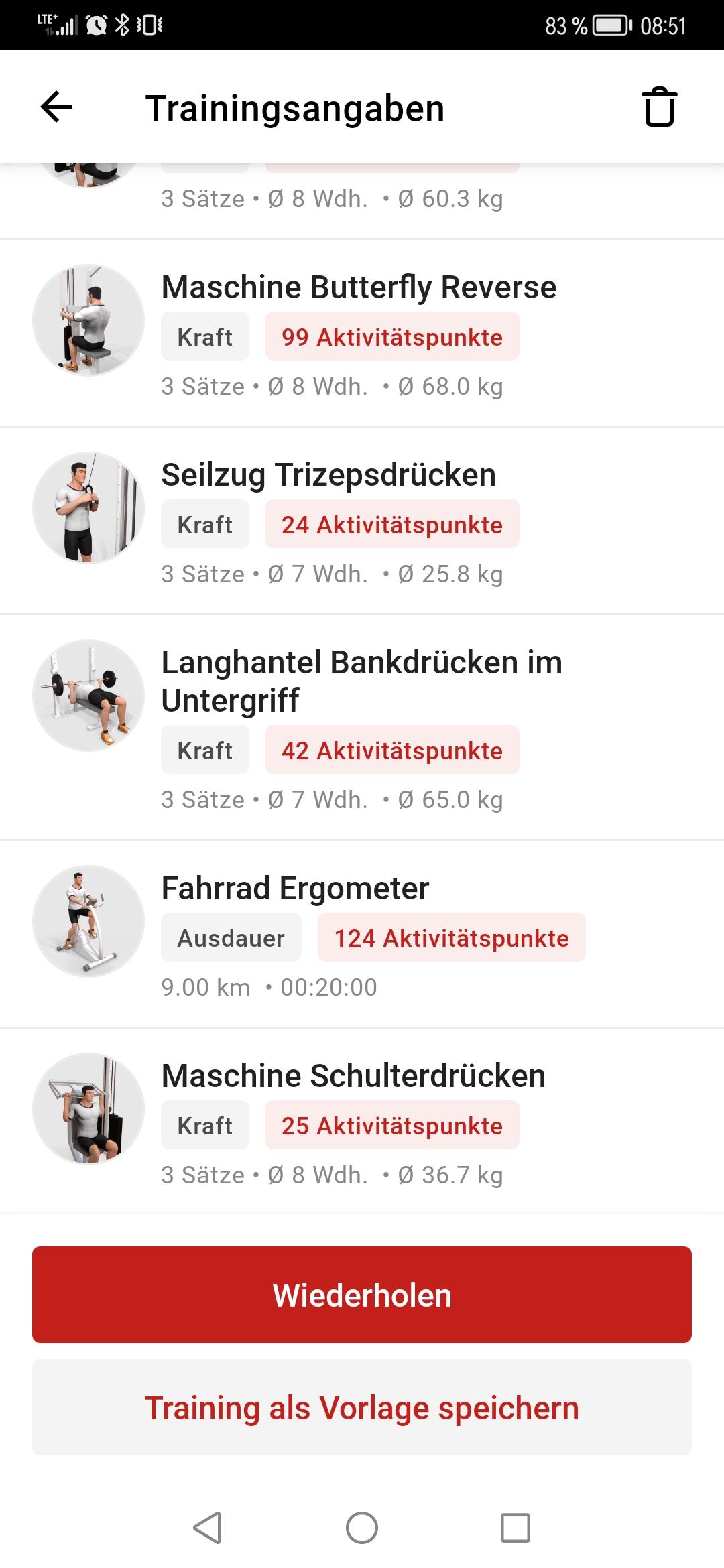Tap the Wiederholen button
Screen dimensions: 724x1568
click(362, 1295)
